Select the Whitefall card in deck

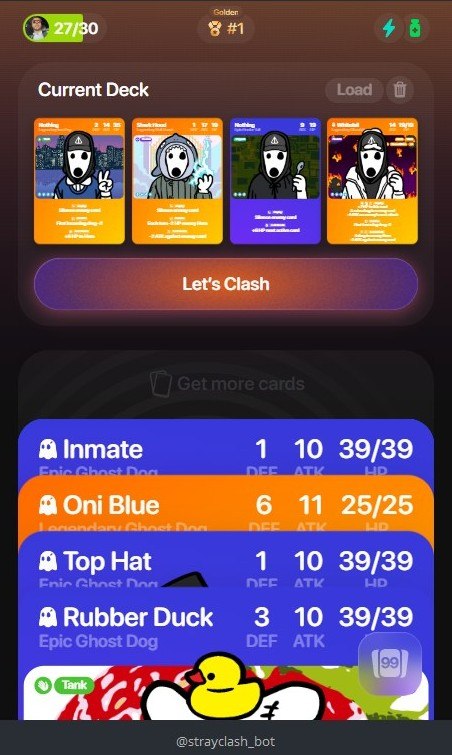tap(373, 181)
